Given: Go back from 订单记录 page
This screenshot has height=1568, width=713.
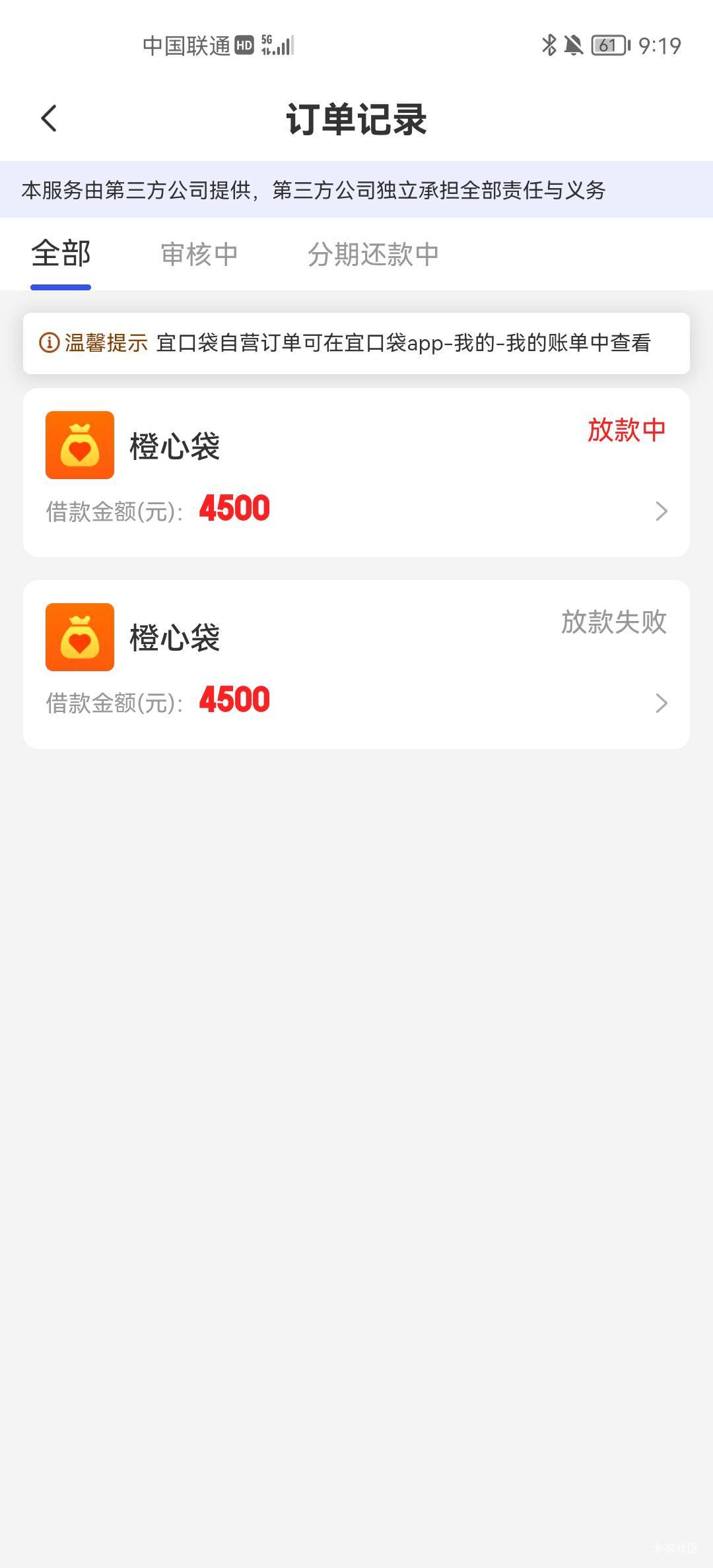Looking at the screenshot, I should pos(50,119).
